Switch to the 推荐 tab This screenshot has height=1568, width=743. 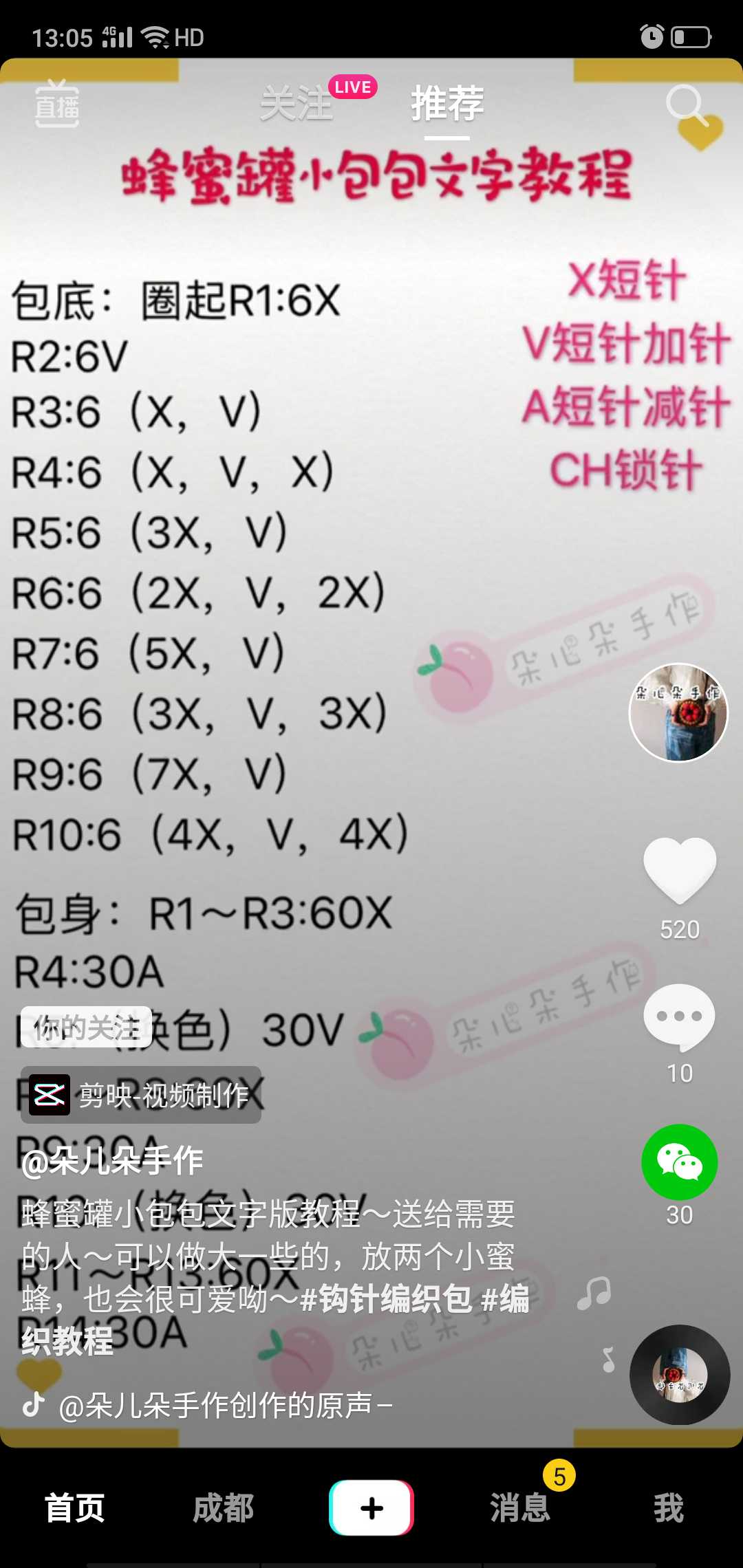447,105
